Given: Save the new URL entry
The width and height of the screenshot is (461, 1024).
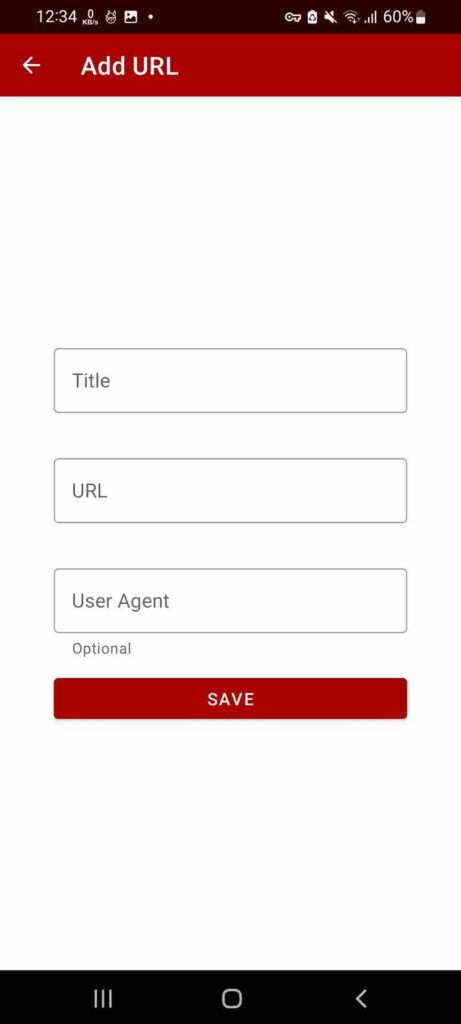Looking at the screenshot, I should [230, 699].
